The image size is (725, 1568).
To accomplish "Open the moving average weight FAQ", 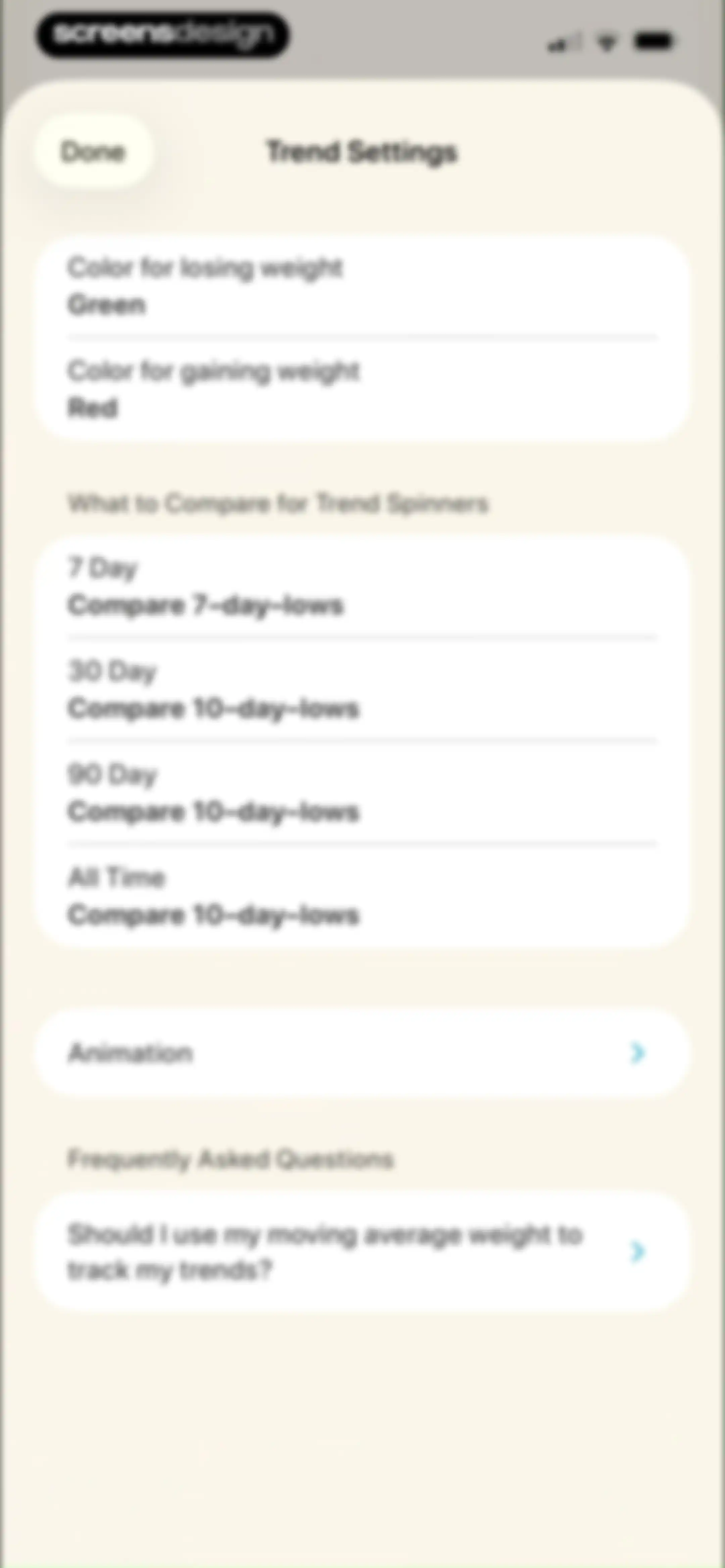I will tap(363, 1251).
